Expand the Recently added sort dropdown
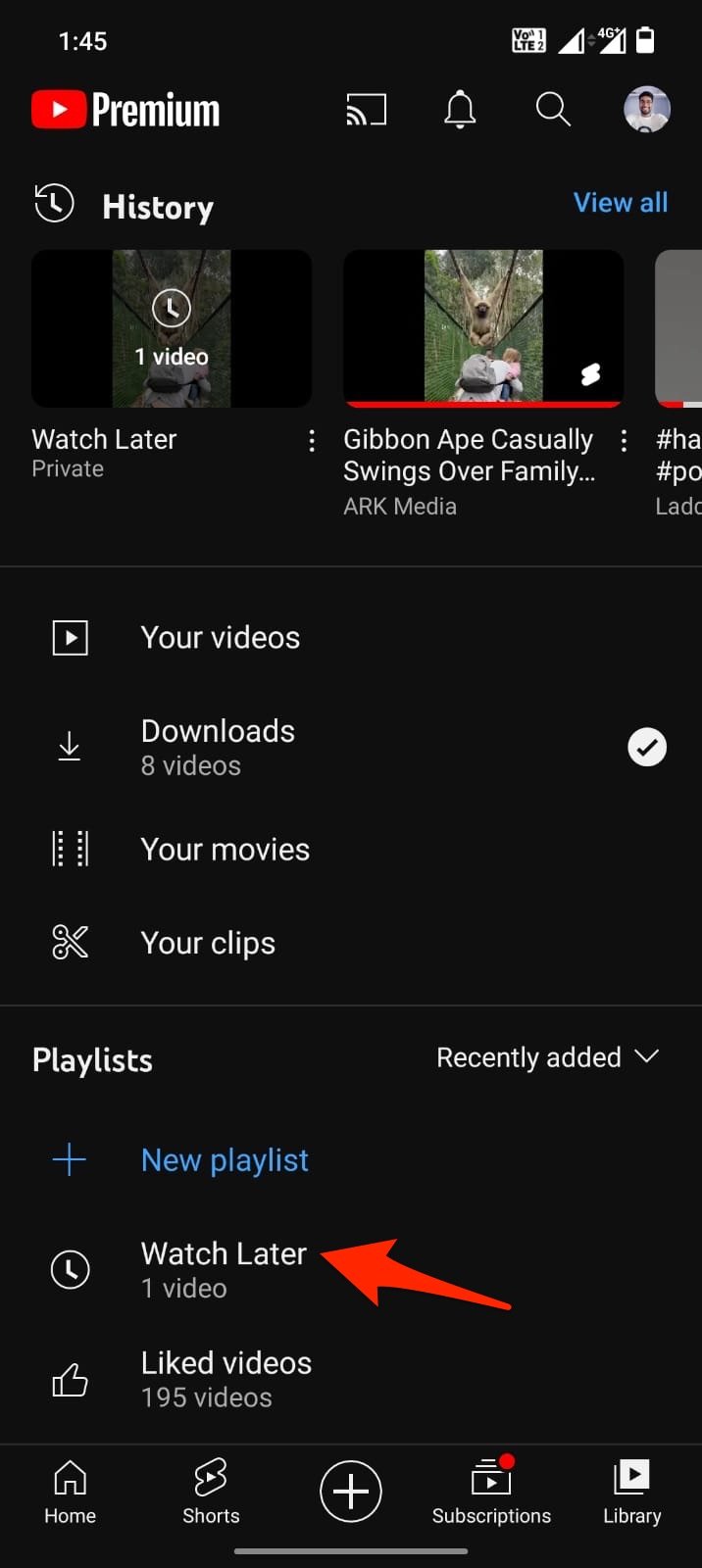This screenshot has height=1568, width=702. (x=547, y=1057)
